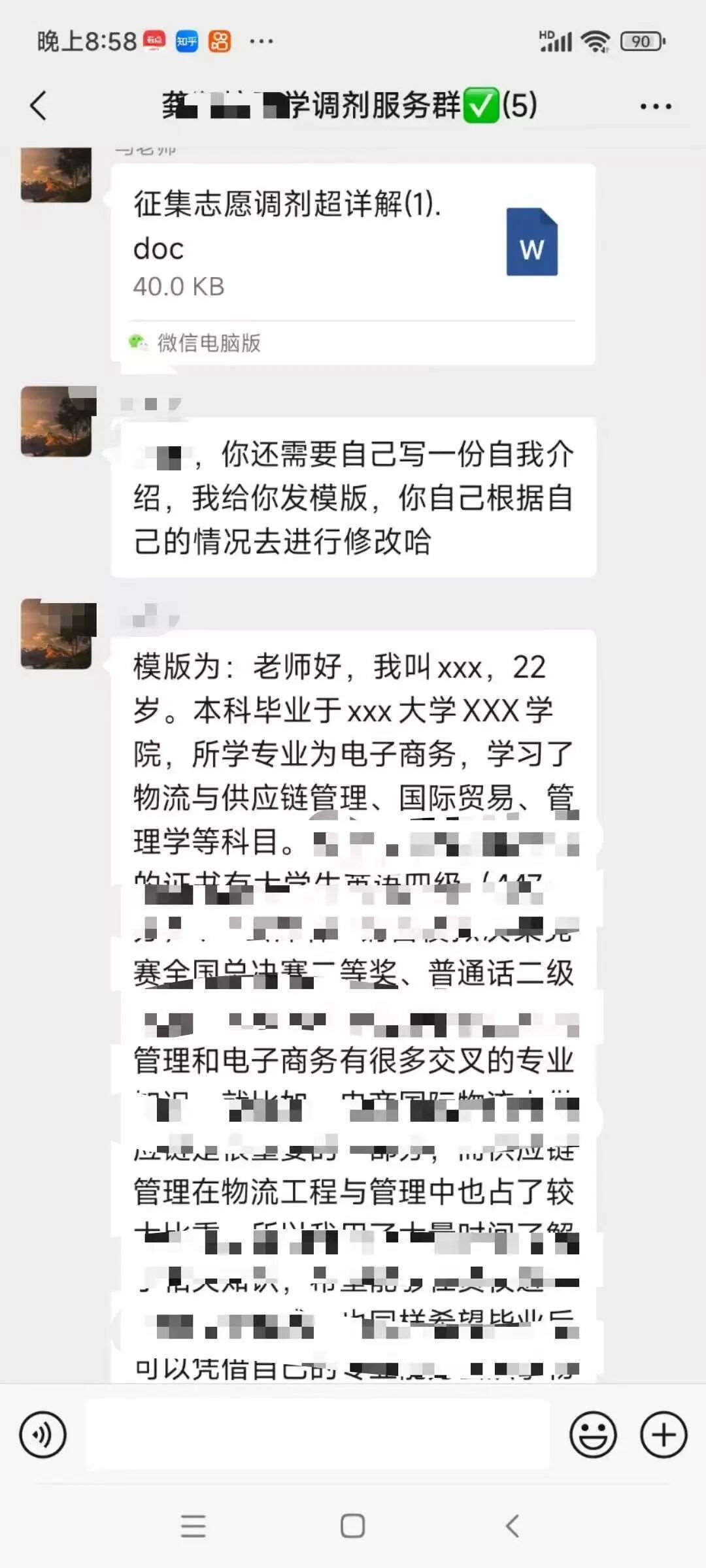Open the emoji picker
The width and height of the screenshot is (706, 1568).
(593, 1435)
